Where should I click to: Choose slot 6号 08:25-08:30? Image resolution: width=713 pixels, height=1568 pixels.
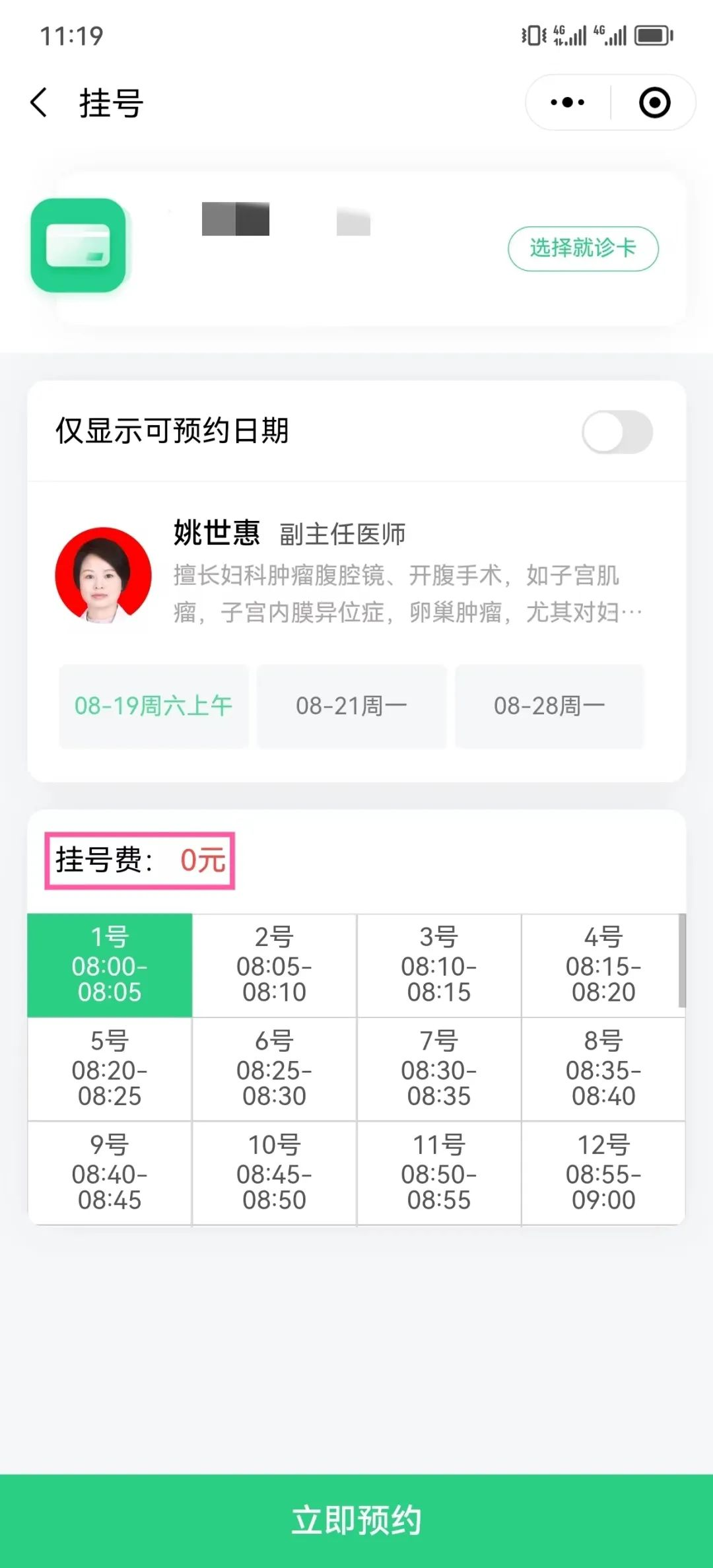coord(274,1068)
